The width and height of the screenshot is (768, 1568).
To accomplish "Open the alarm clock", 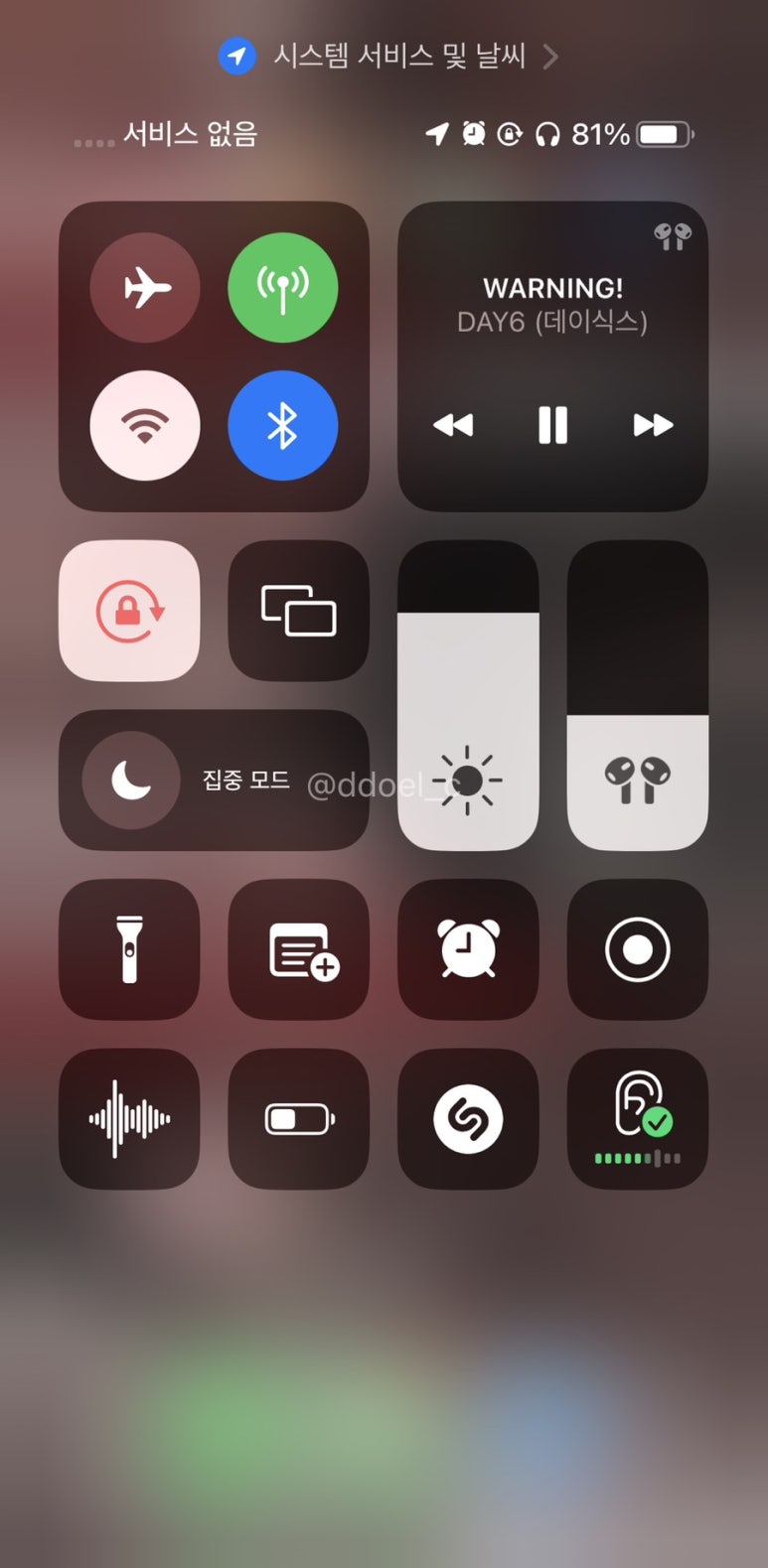I will 468,949.
